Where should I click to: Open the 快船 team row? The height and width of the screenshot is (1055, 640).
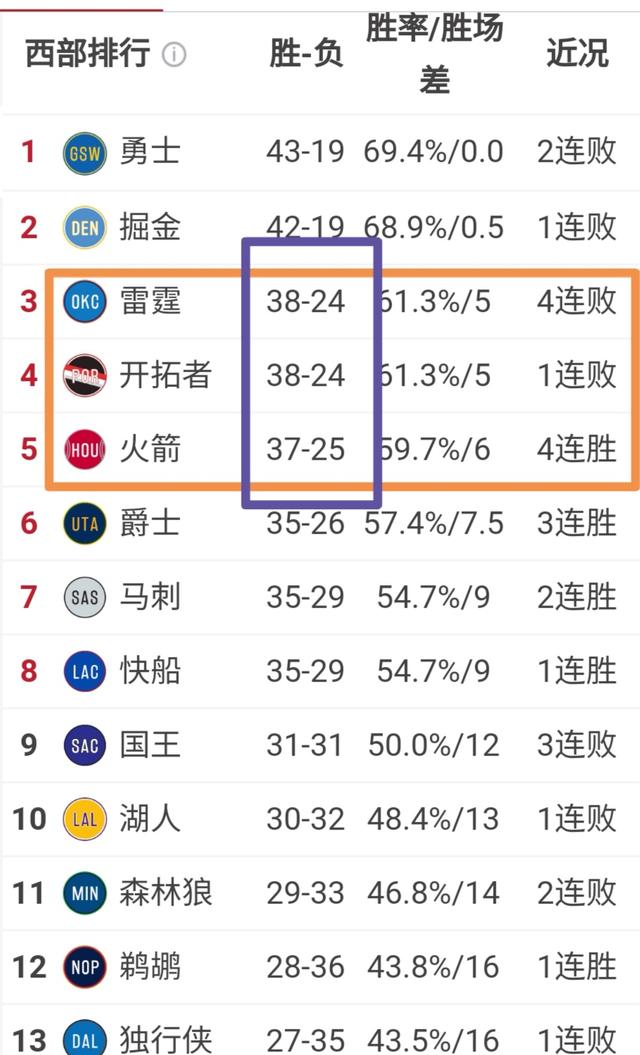point(320,671)
